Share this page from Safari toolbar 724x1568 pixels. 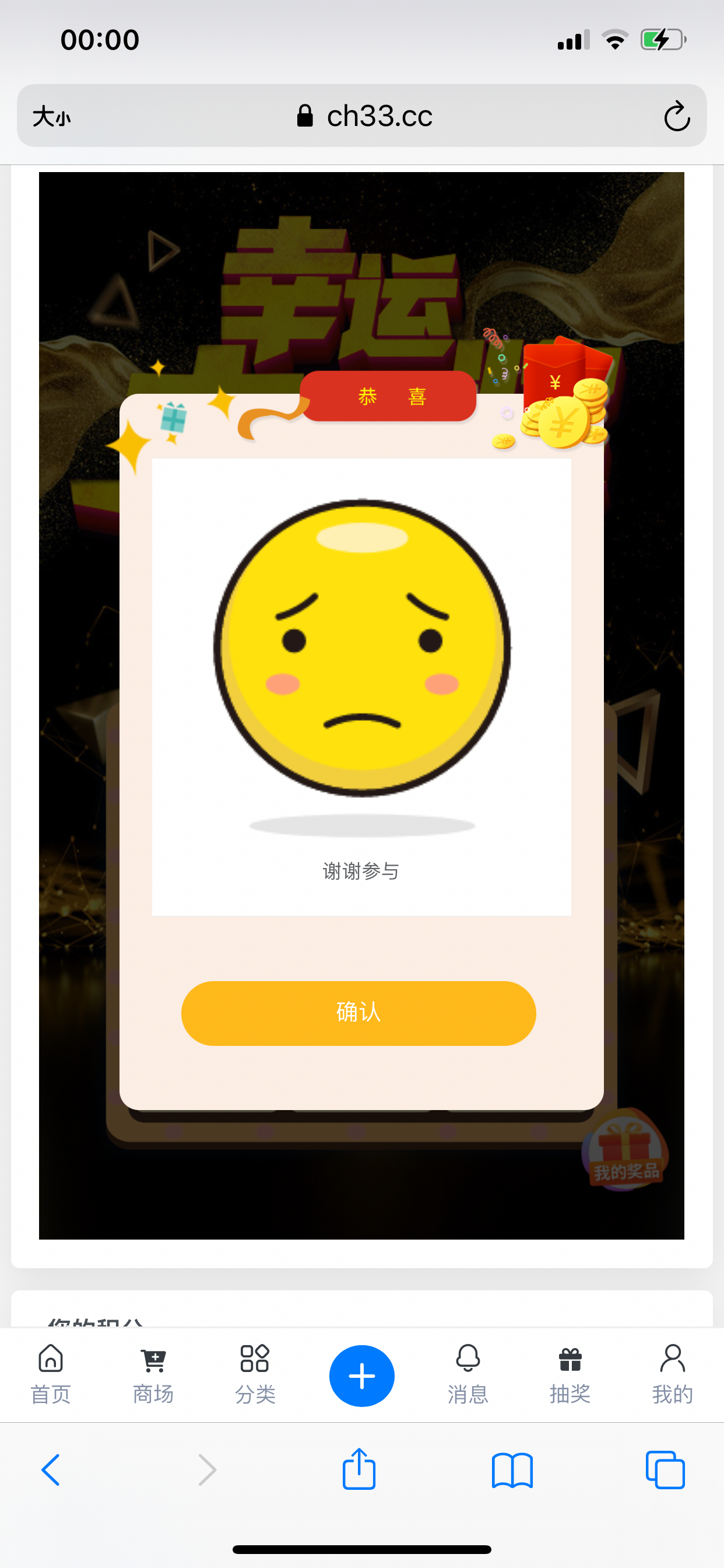359,1469
